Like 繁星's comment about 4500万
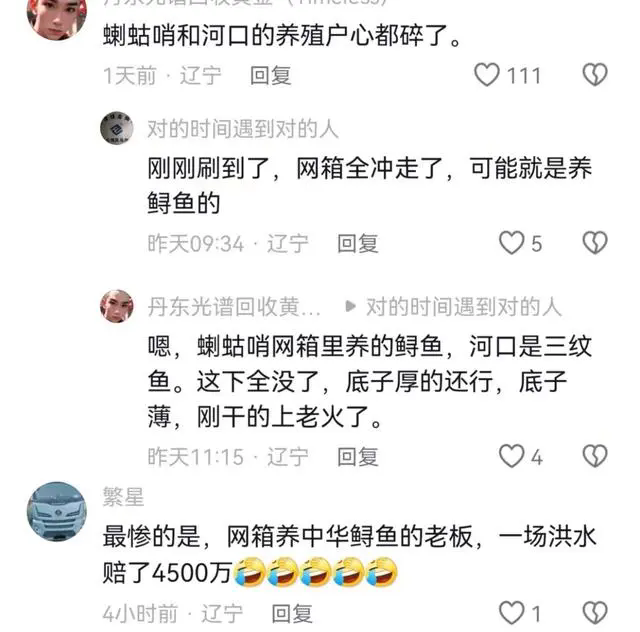640x632 pixels. click(512, 612)
